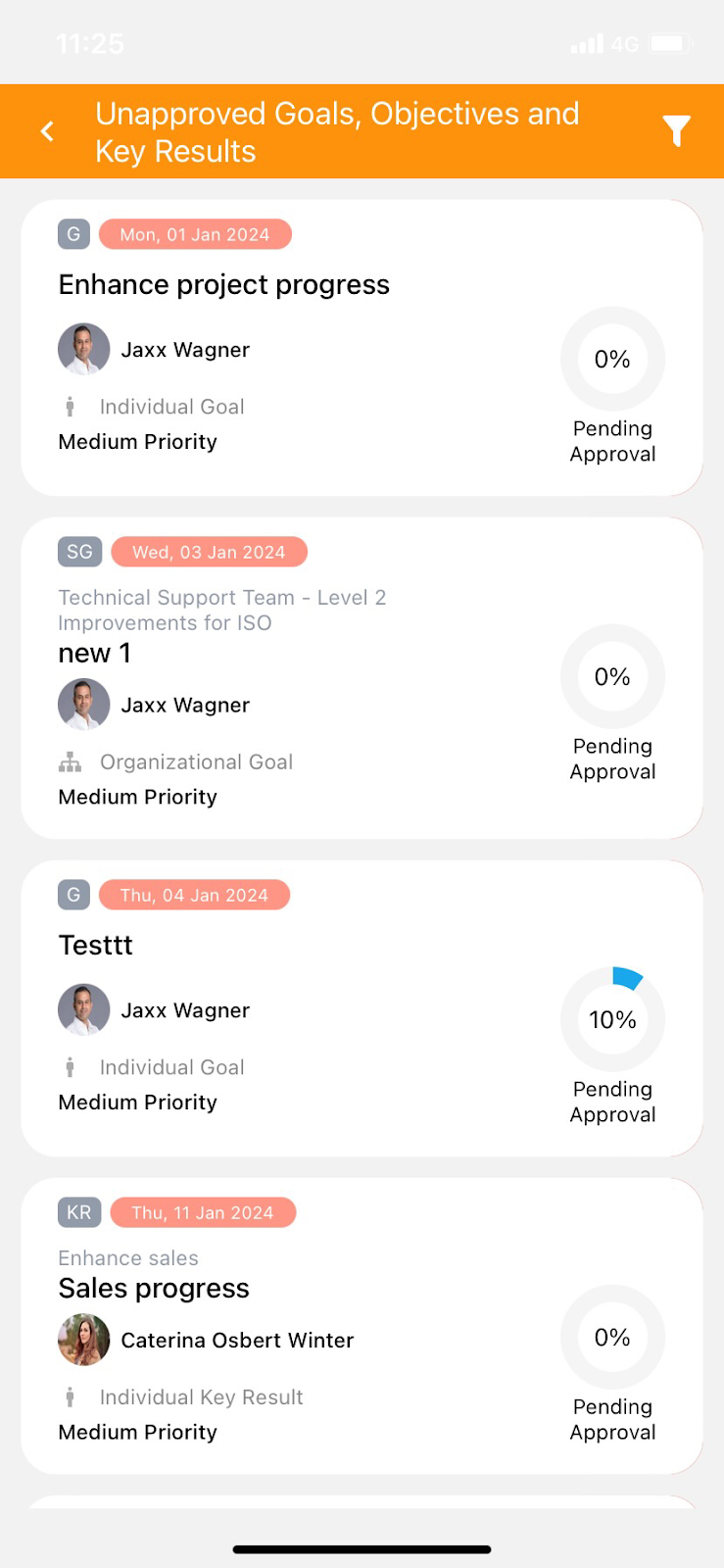Select the G badge on Enhance project progress
The width and height of the screenshot is (724, 1568).
pos(73,234)
